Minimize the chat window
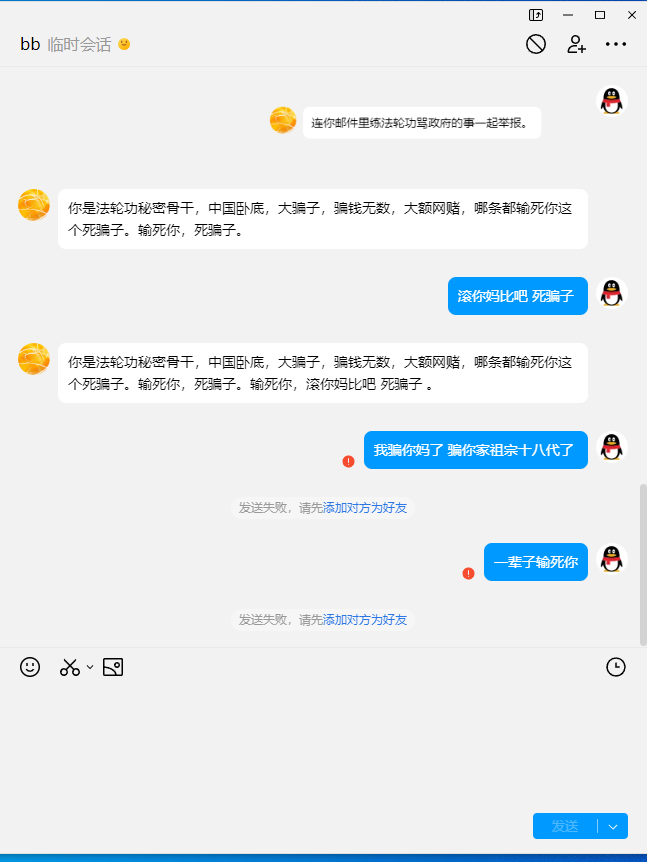Screen dimensions: 647x862 point(568,15)
